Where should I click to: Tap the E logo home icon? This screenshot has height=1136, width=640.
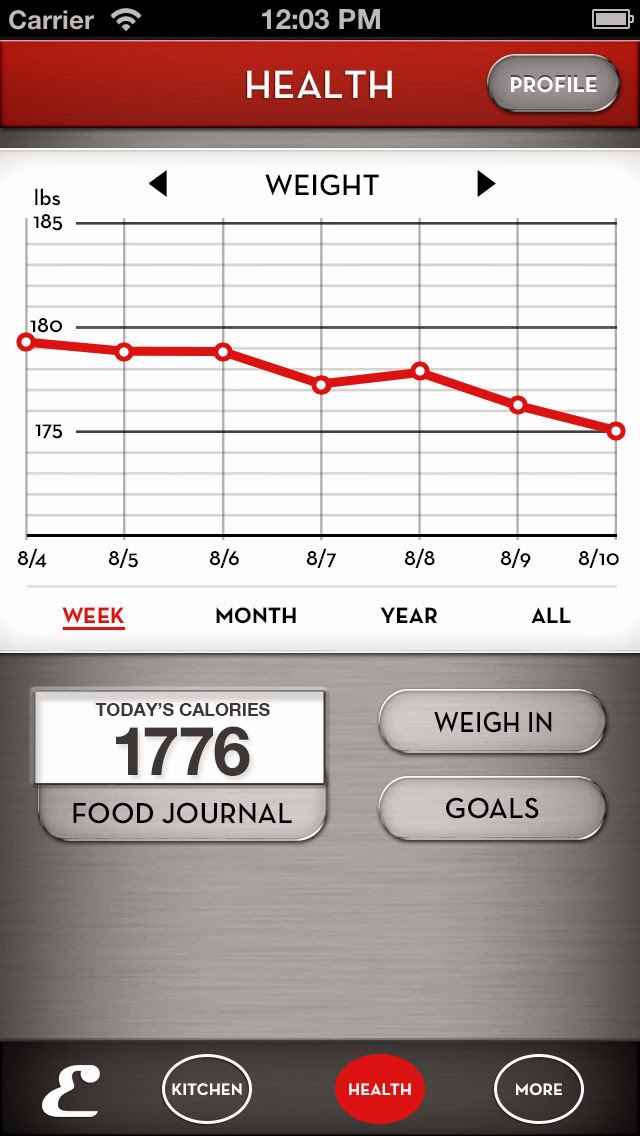[72, 1090]
